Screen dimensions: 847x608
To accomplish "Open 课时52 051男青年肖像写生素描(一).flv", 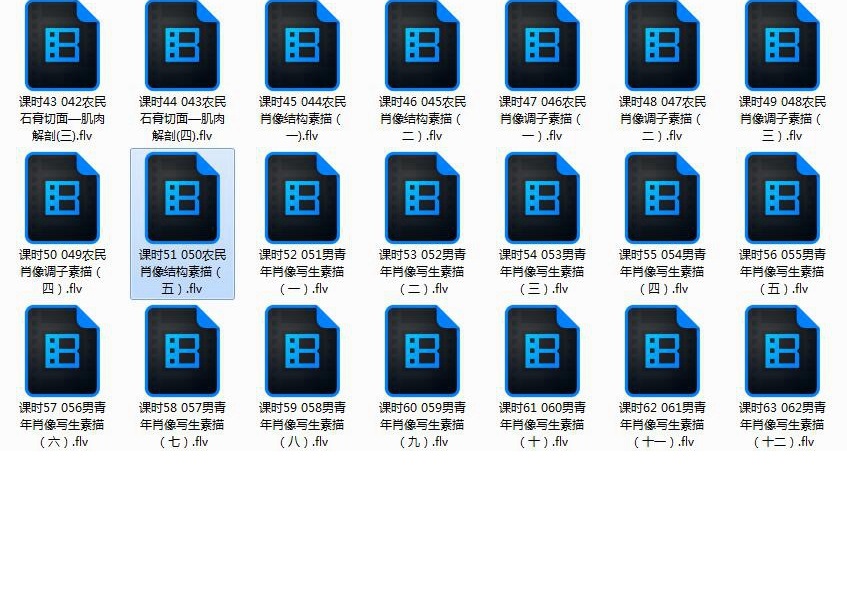I will [x=302, y=198].
